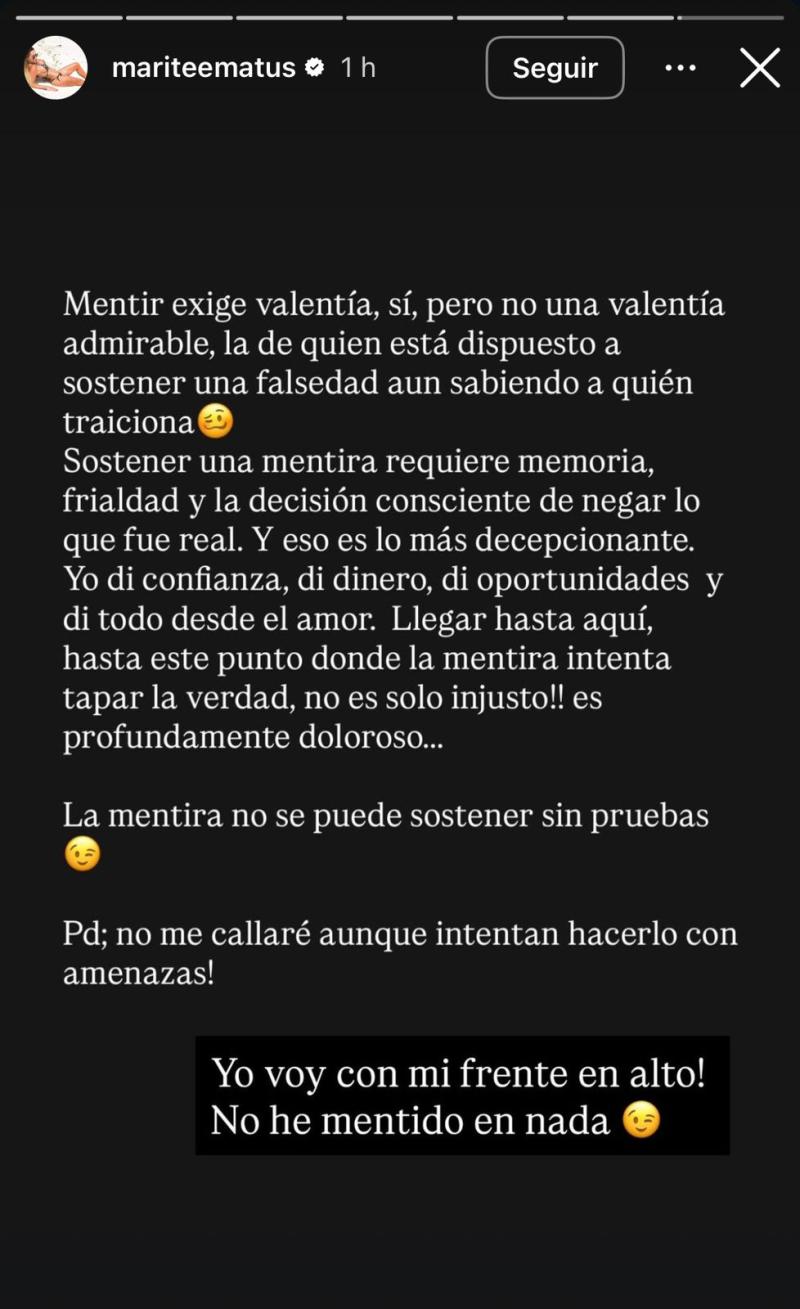Close the story with the X
This screenshot has width=800, height=1309.
(760, 67)
